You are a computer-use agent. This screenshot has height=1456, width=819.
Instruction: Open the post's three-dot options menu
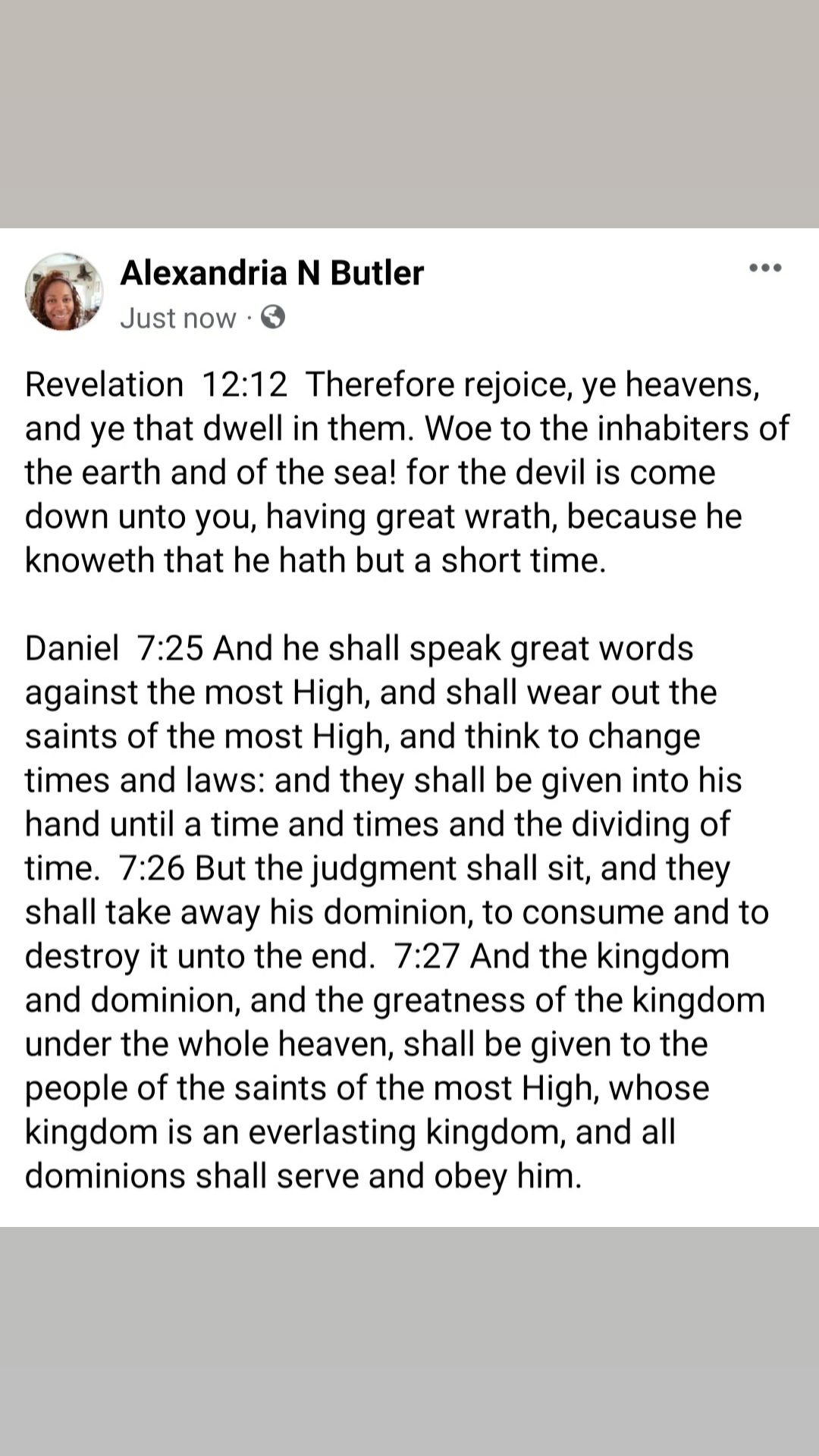(x=764, y=268)
